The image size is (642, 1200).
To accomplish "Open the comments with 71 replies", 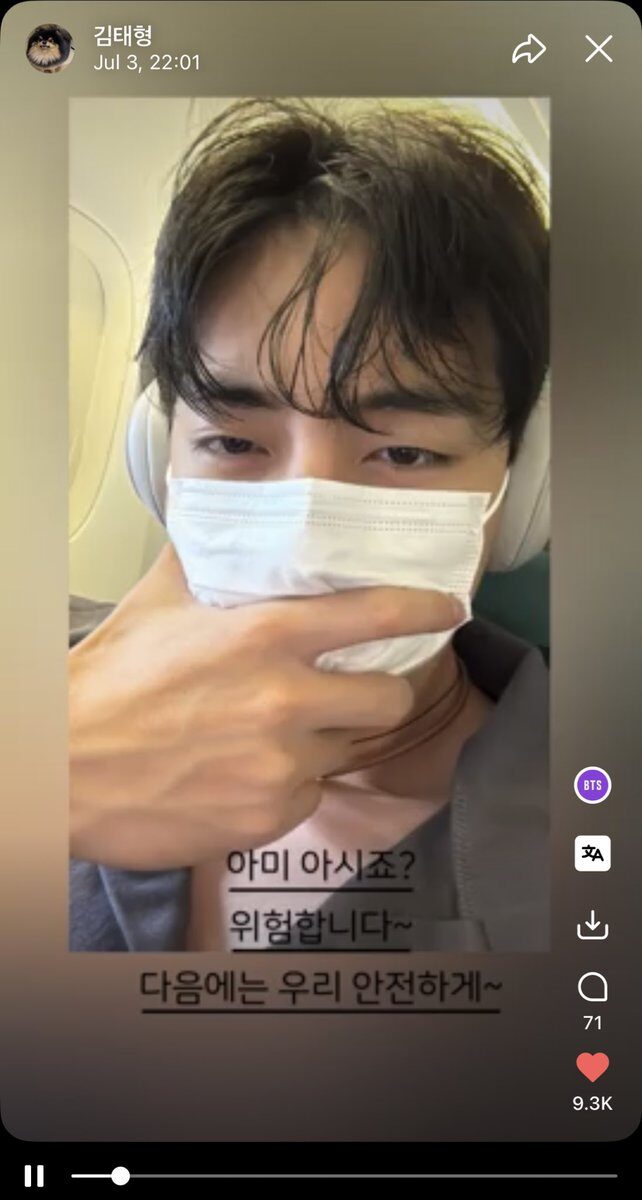I will (x=592, y=989).
